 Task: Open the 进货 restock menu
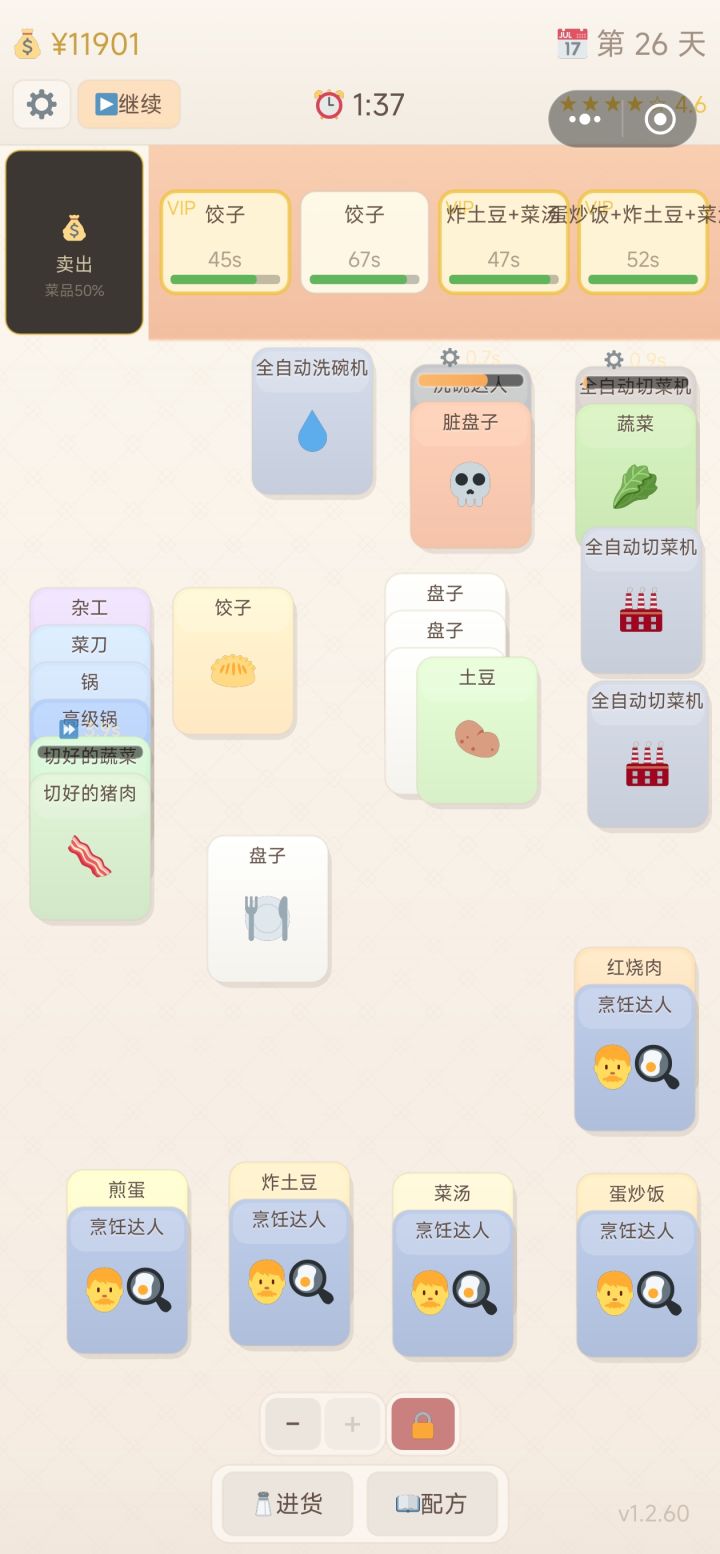coord(285,1502)
